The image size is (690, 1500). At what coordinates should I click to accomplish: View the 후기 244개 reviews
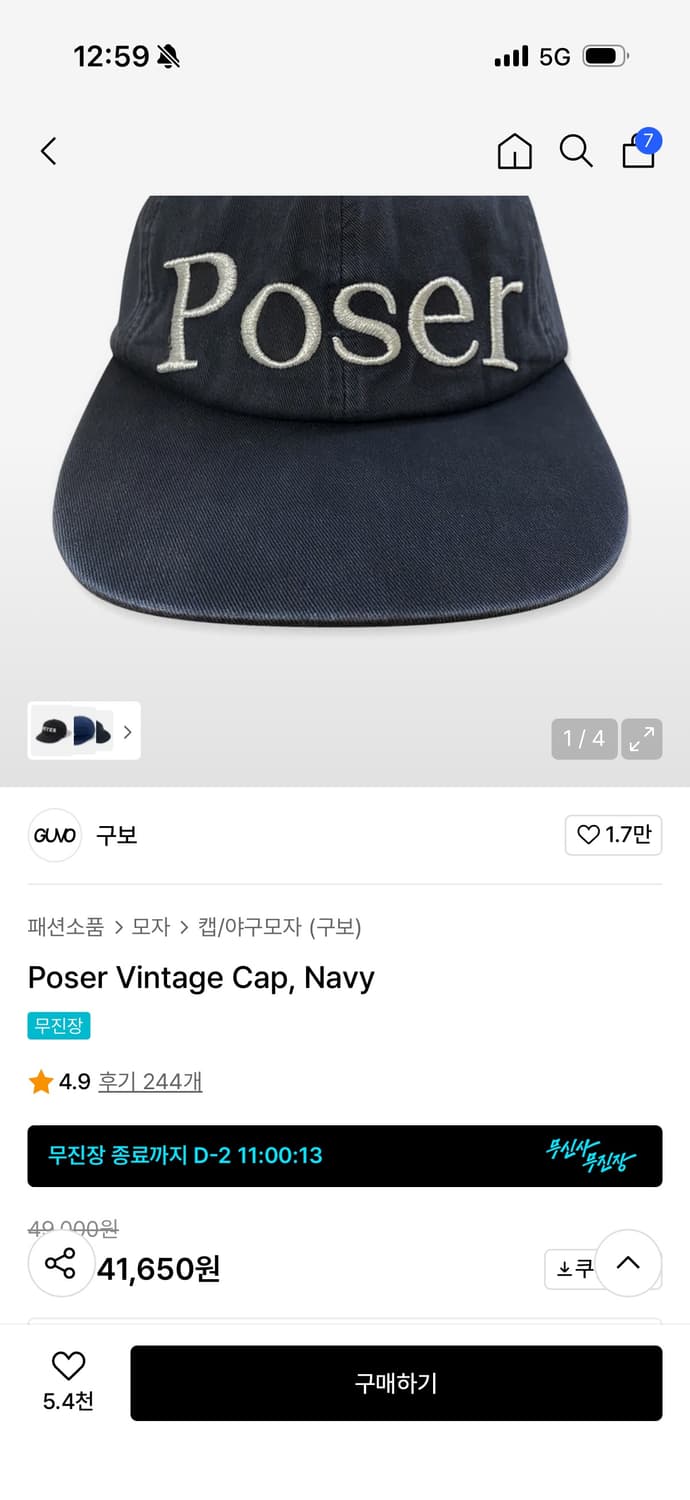pos(150,1081)
